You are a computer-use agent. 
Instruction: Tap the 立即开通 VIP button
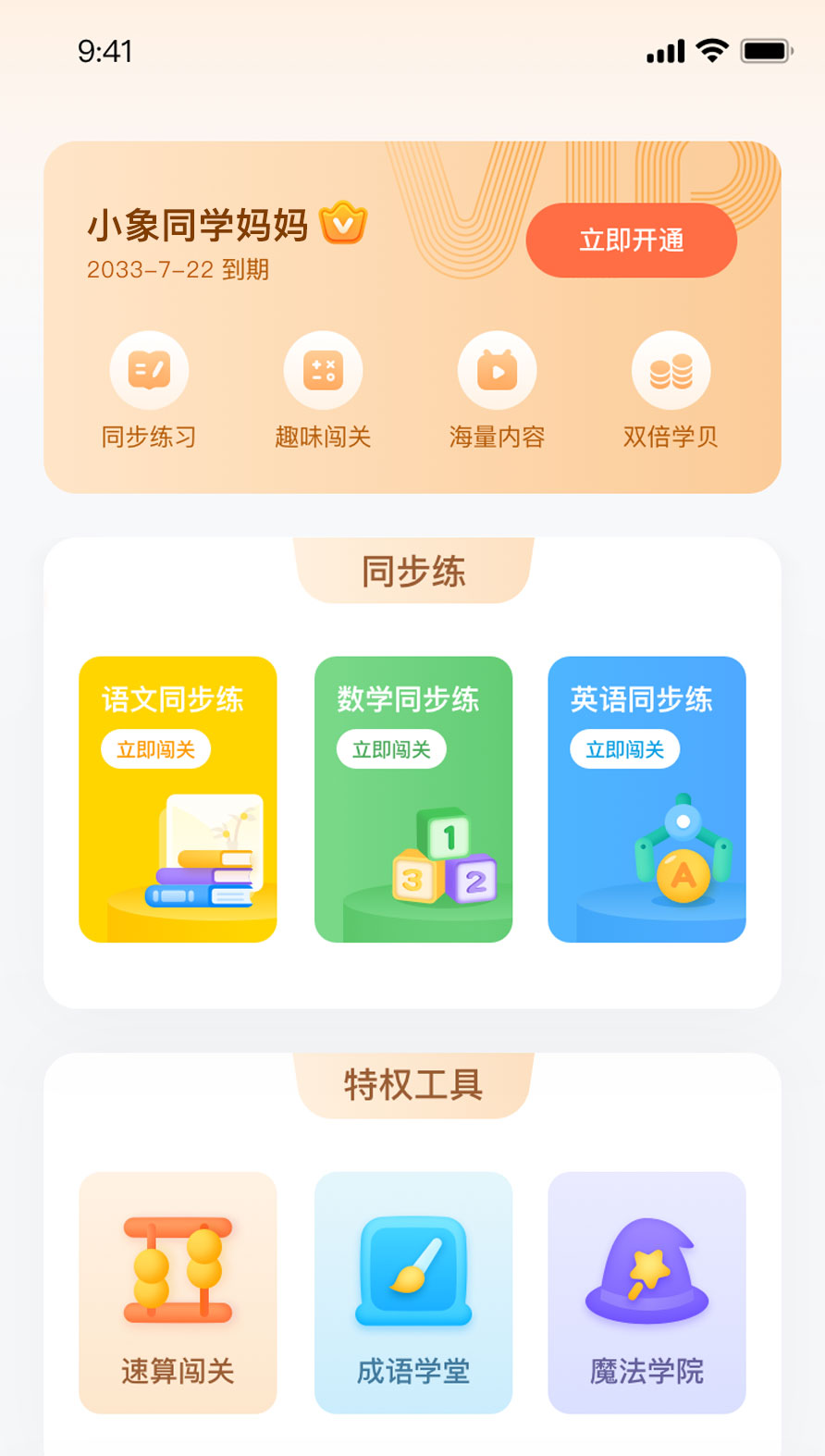point(631,241)
